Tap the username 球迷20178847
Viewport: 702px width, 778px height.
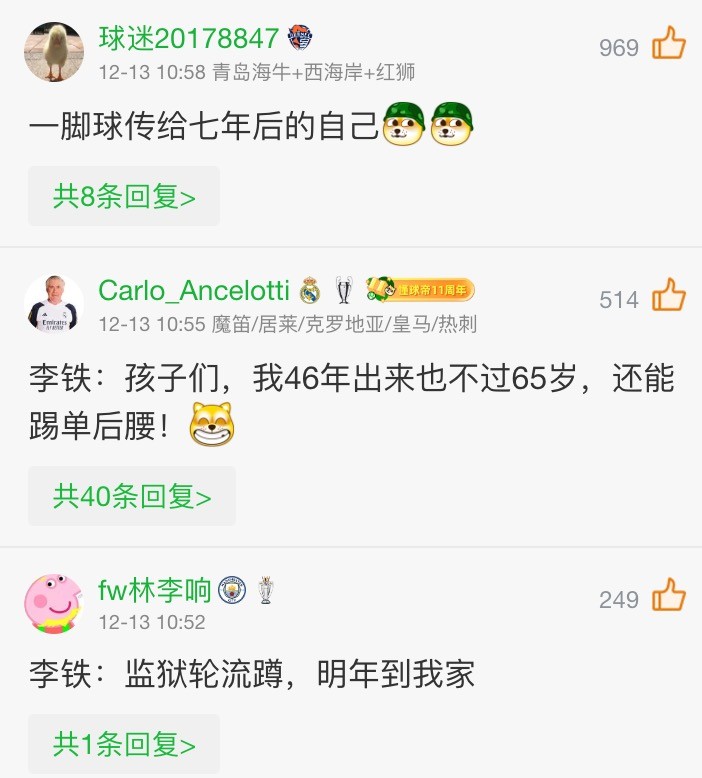point(189,39)
